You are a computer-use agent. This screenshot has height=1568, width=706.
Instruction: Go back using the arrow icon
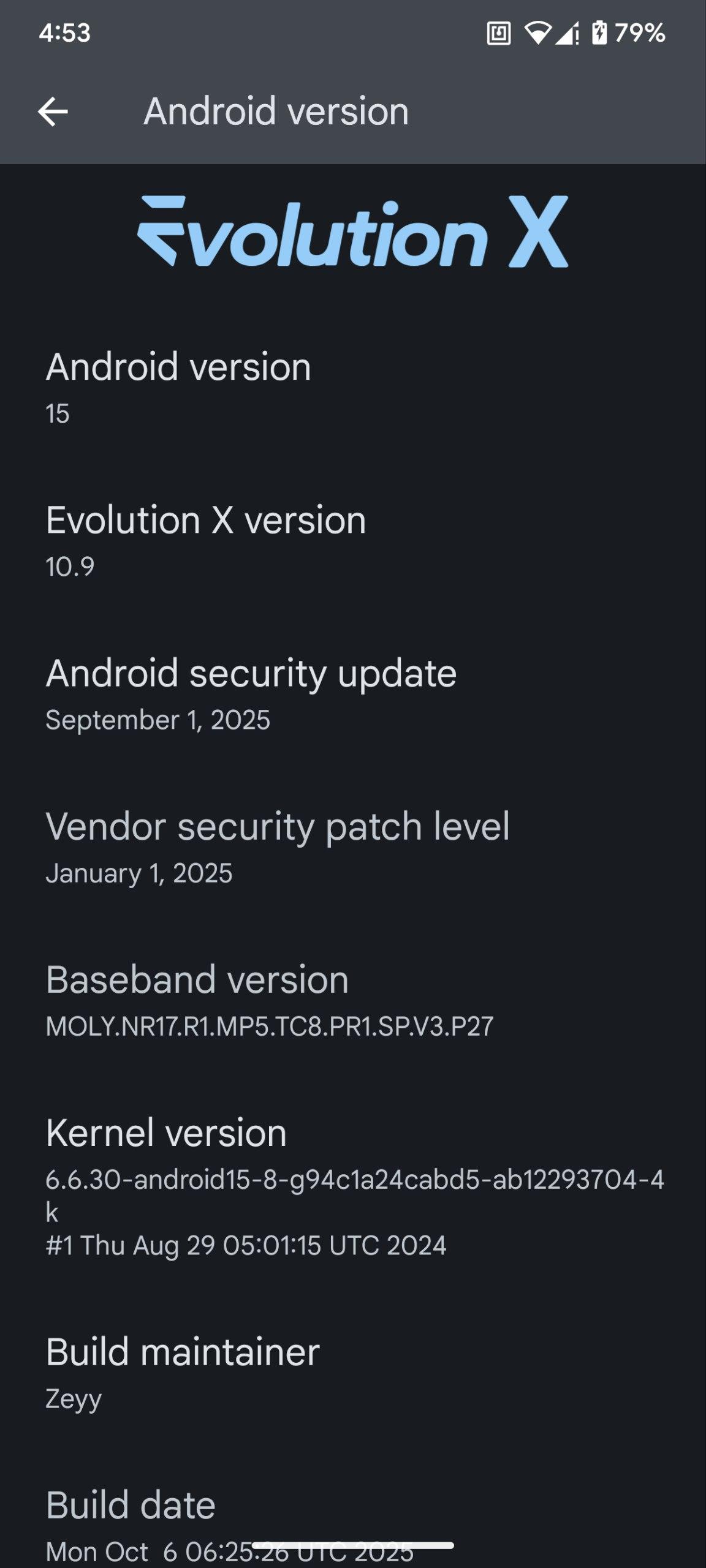coord(53,112)
